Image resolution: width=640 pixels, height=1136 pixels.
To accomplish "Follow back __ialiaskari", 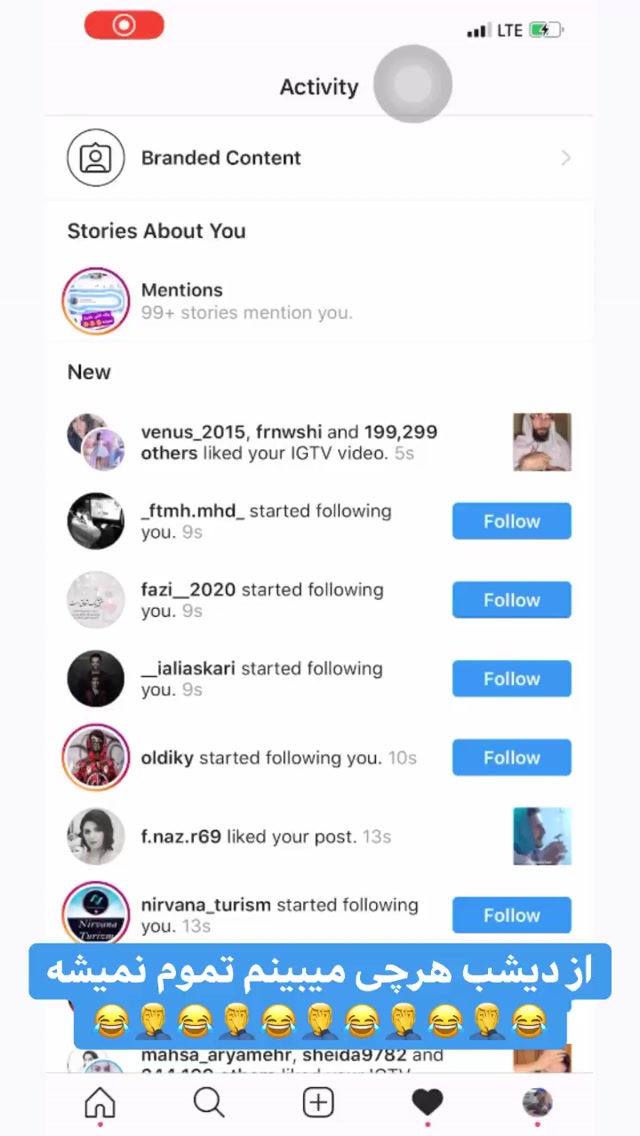I will (x=512, y=679).
